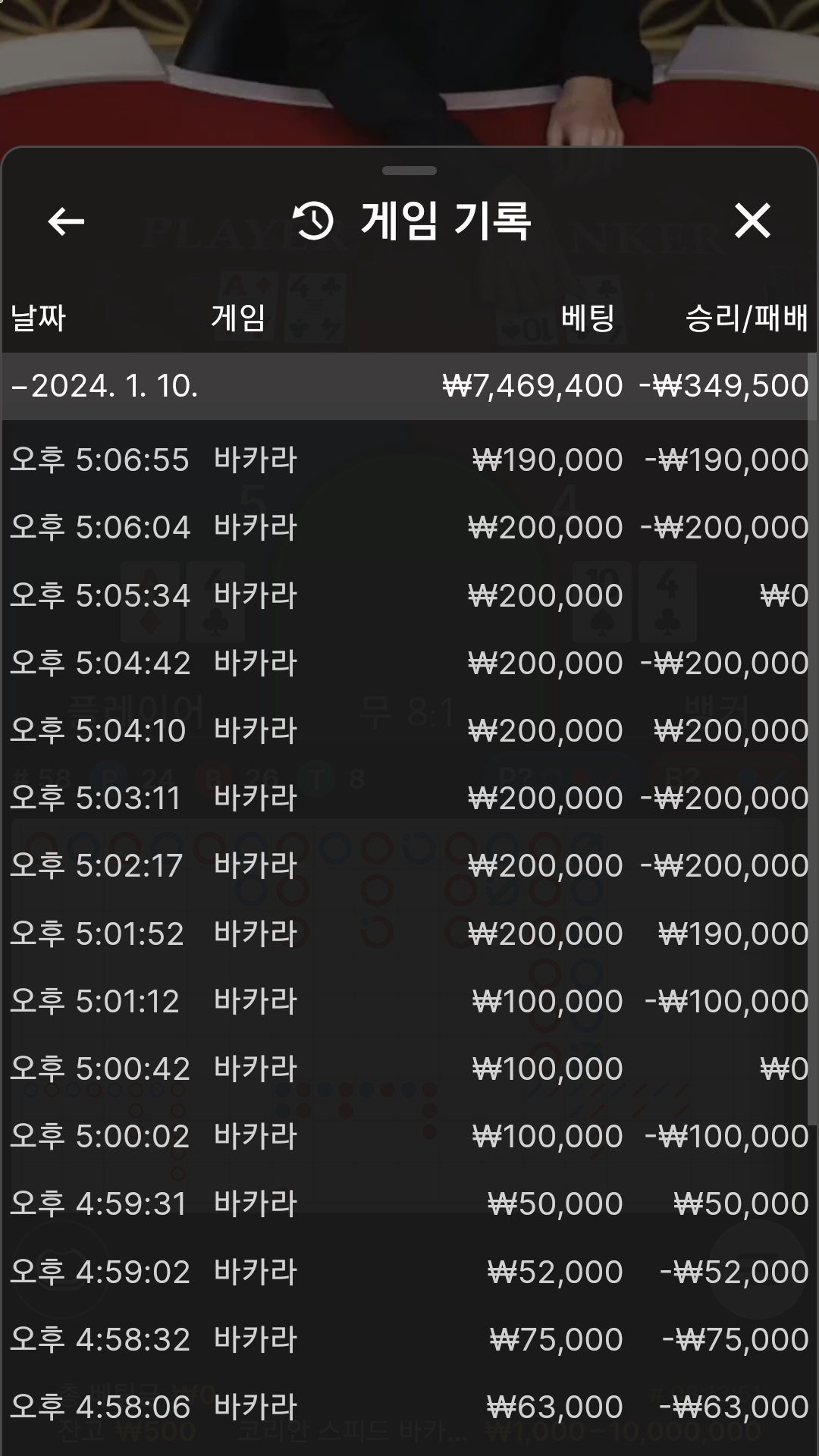819x1456 pixels.
Task: Select the 오후 5:00:42 baccarat row
Action: click(x=409, y=1068)
